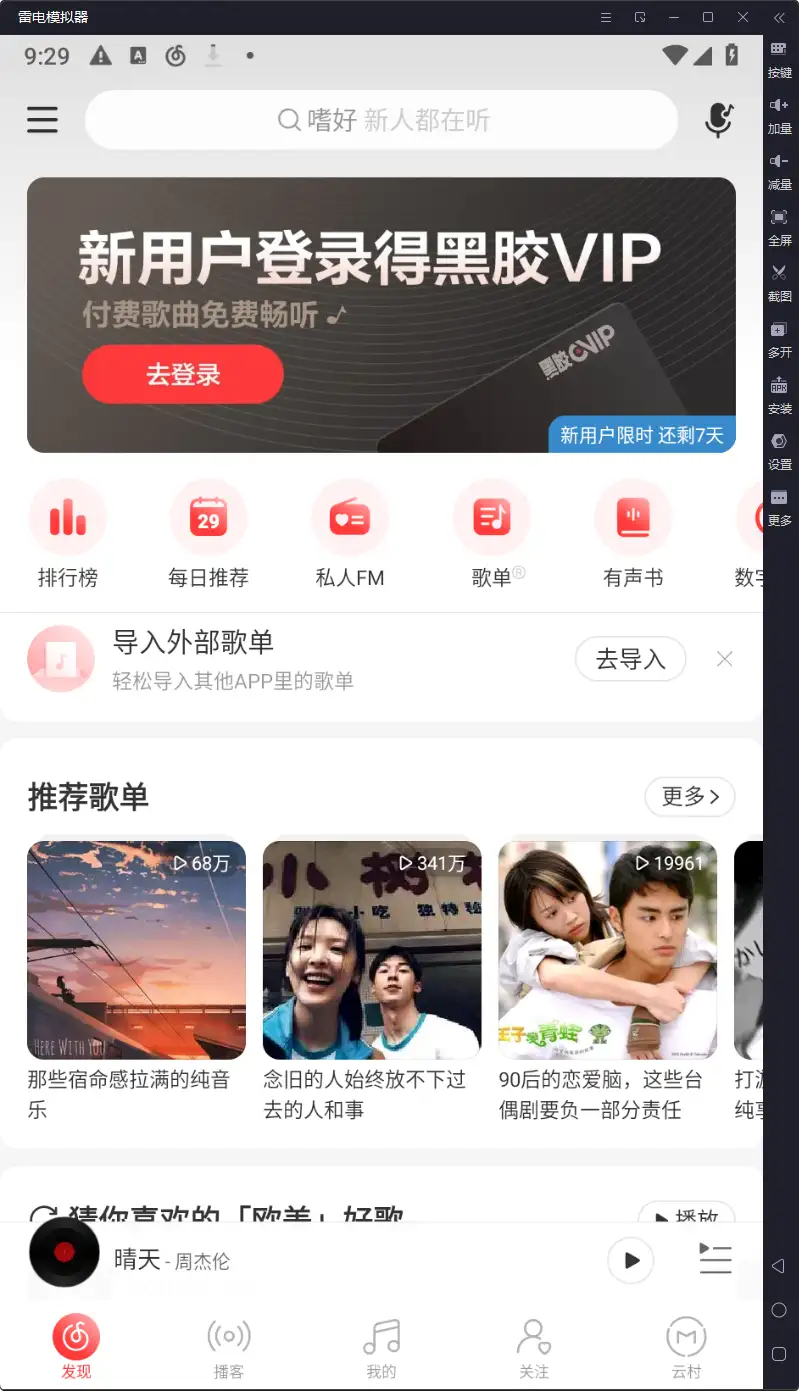Tap the search box at top
Viewport: 799px width, 1391px height.
[382, 120]
